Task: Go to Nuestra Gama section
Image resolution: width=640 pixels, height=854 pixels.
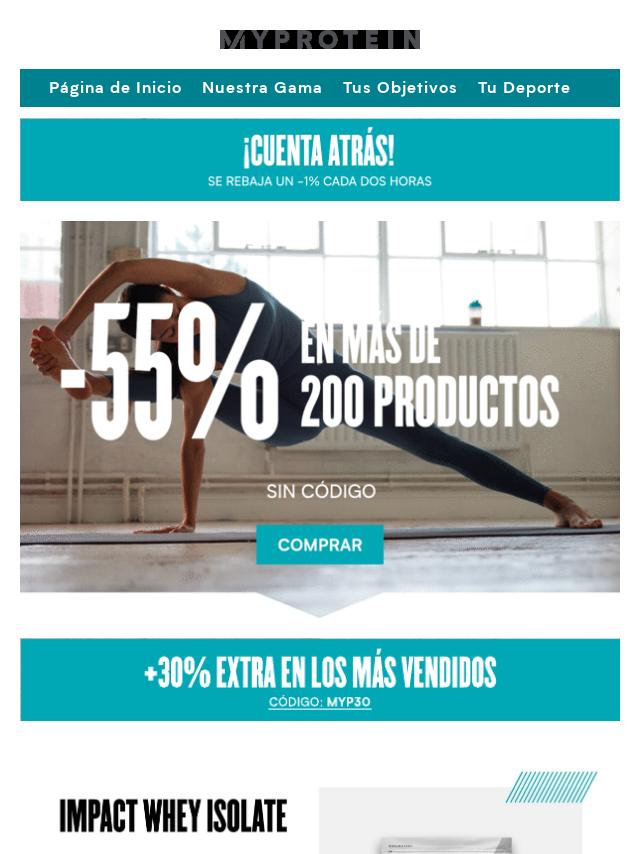Action: (x=262, y=88)
